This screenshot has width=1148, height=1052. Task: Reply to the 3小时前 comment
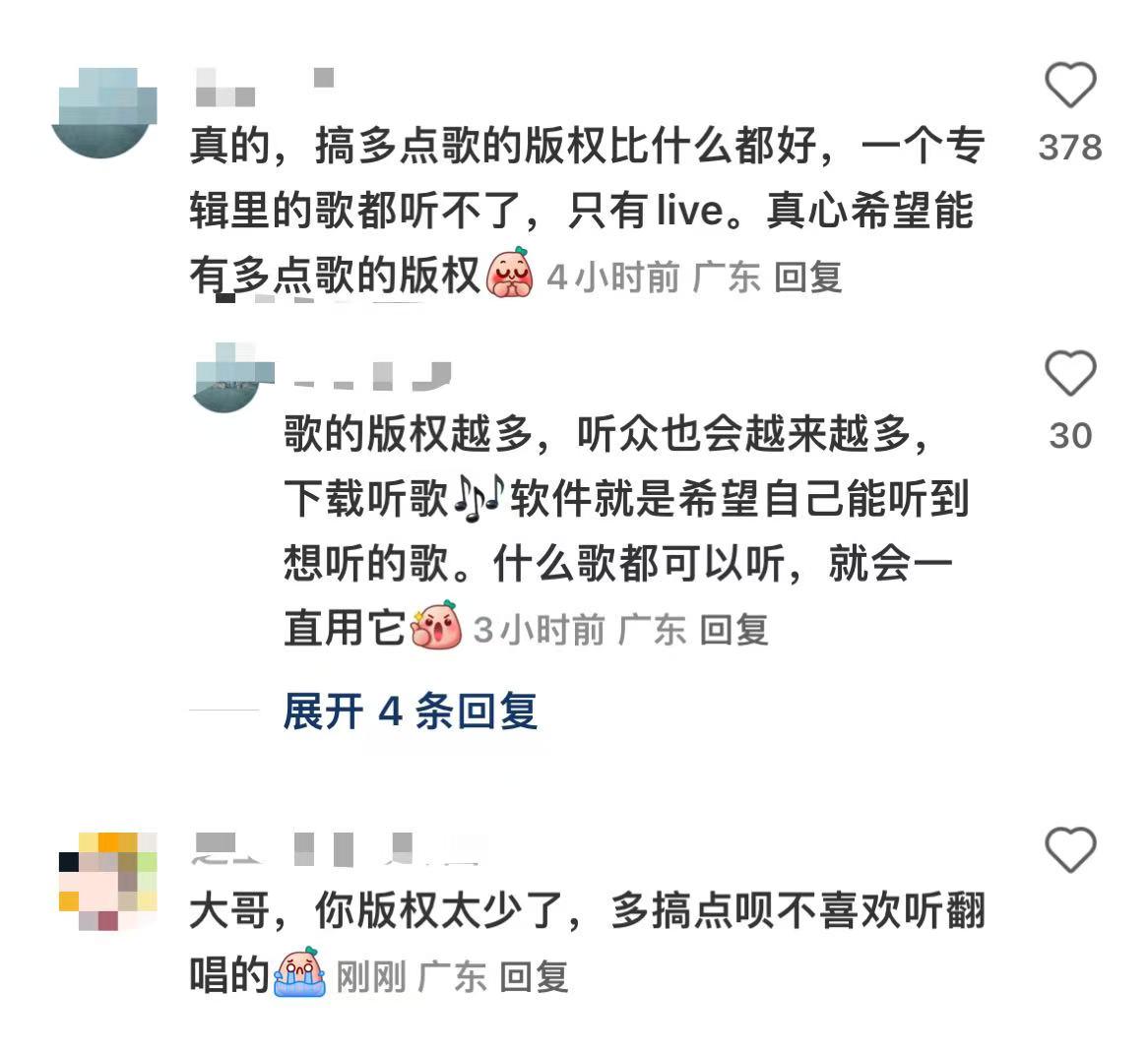pos(733,630)
